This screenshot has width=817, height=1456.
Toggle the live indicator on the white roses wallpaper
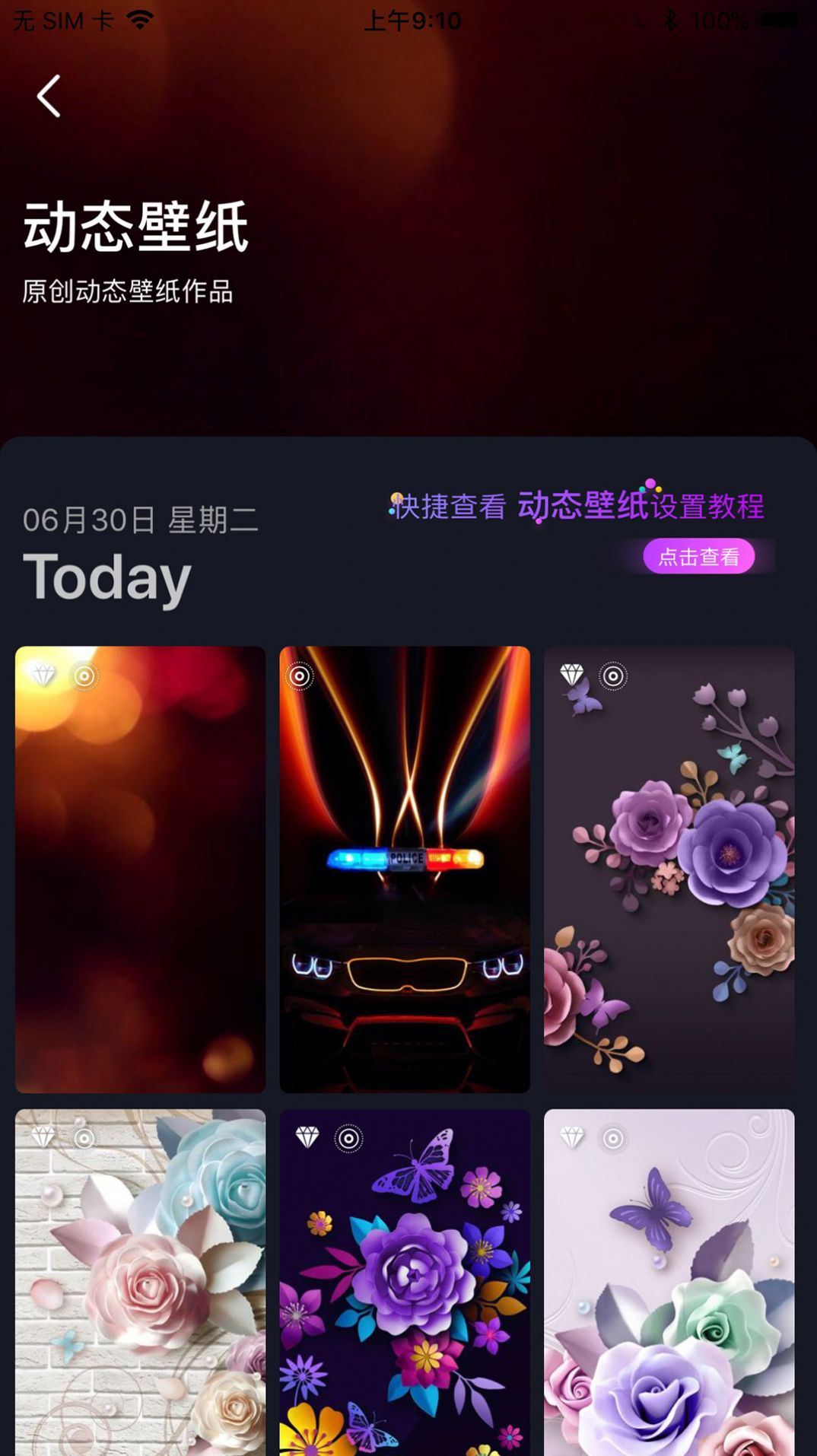(x=84, y=1140)
